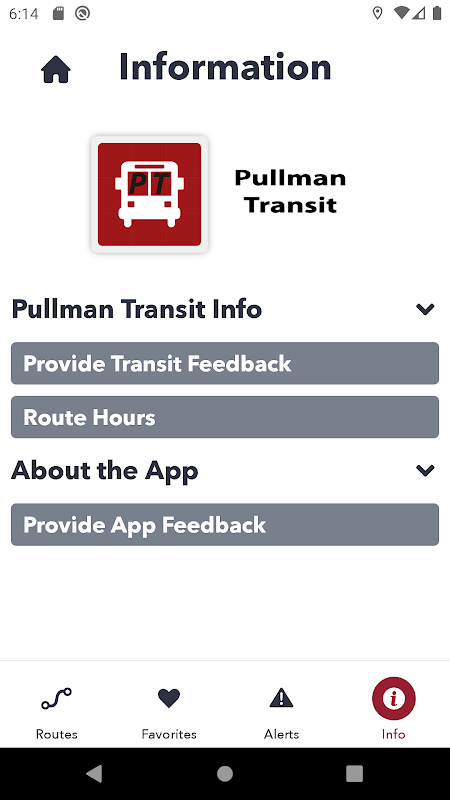Open Provide App Feedback
This screenshot has height=800, width=450.
(225, 524)
